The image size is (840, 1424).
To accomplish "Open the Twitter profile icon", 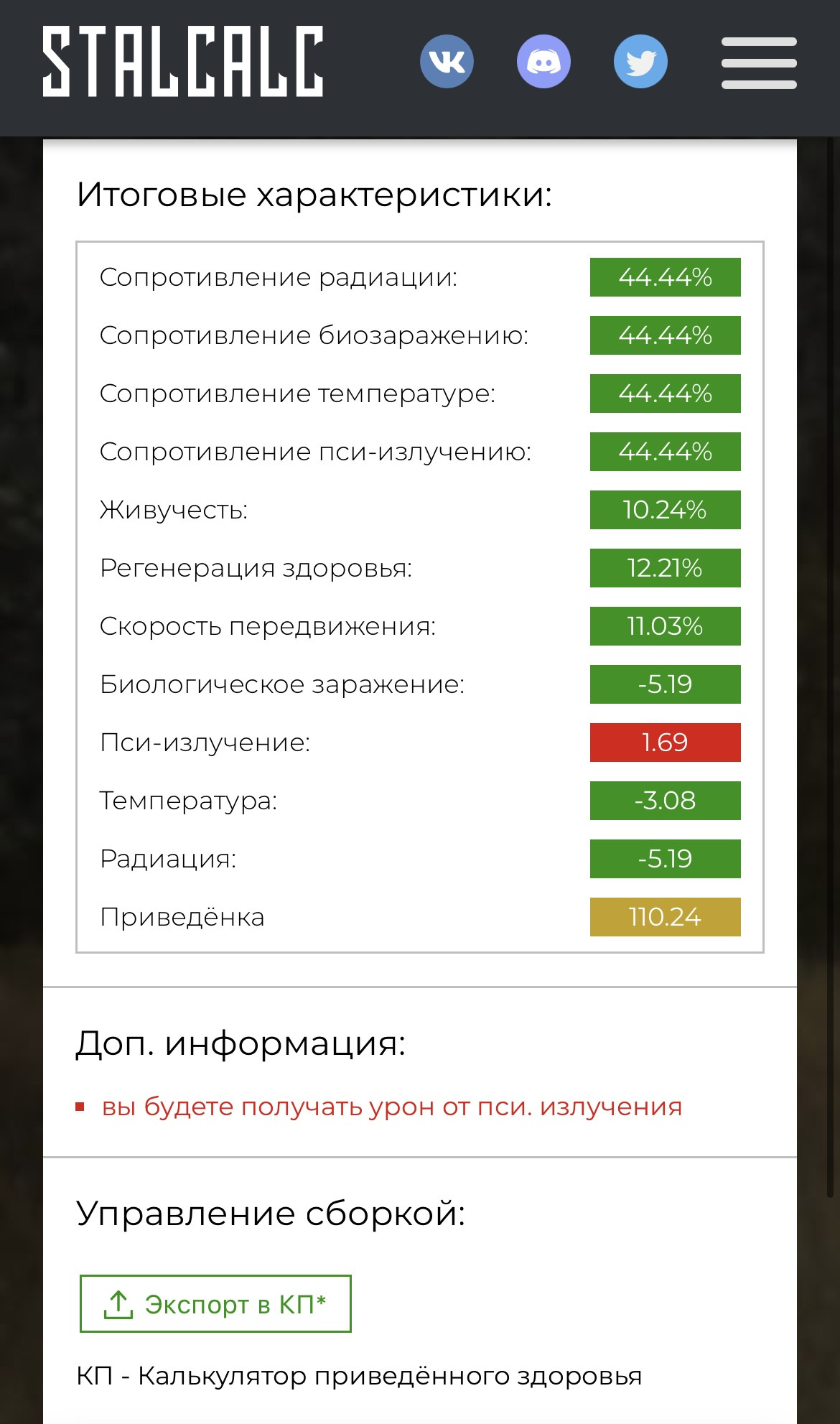I will (640, 62).
